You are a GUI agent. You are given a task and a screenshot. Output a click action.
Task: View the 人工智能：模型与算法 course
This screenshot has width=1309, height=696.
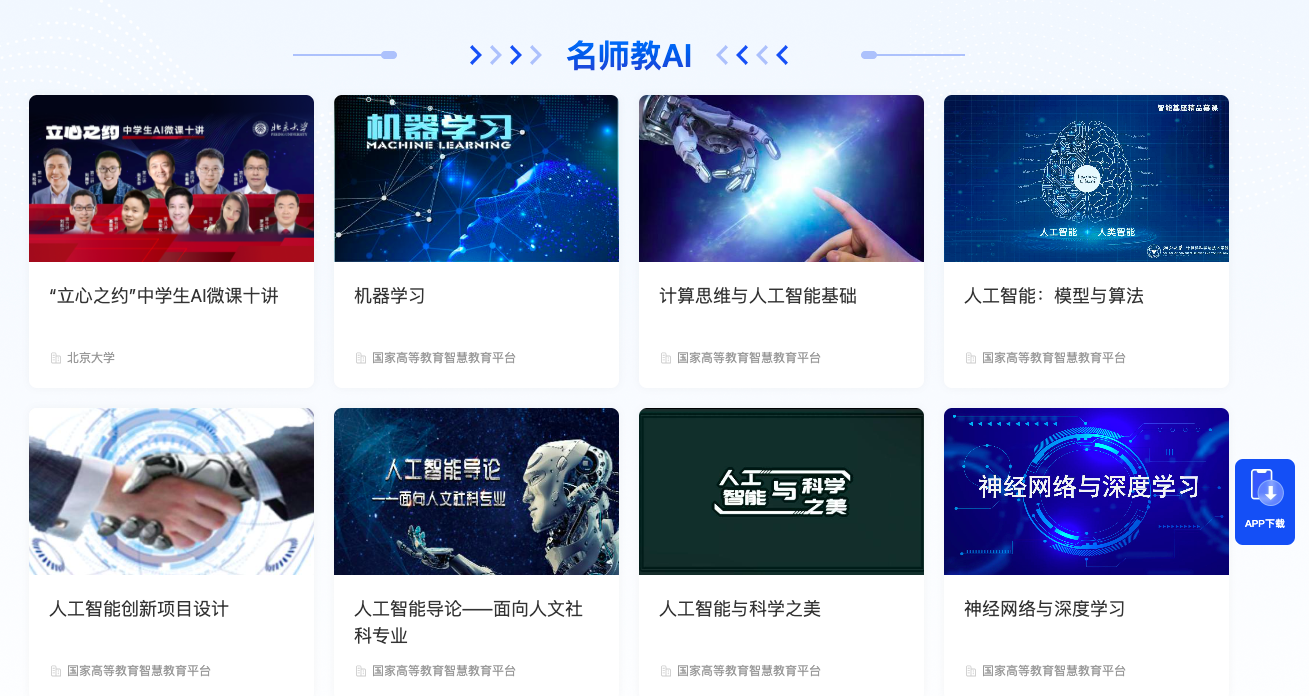1086,240
